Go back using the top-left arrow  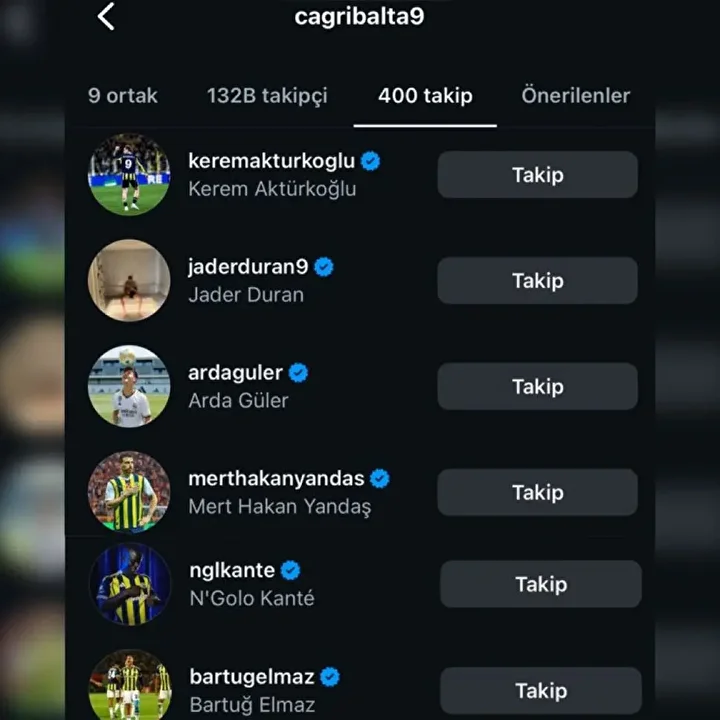106,17
